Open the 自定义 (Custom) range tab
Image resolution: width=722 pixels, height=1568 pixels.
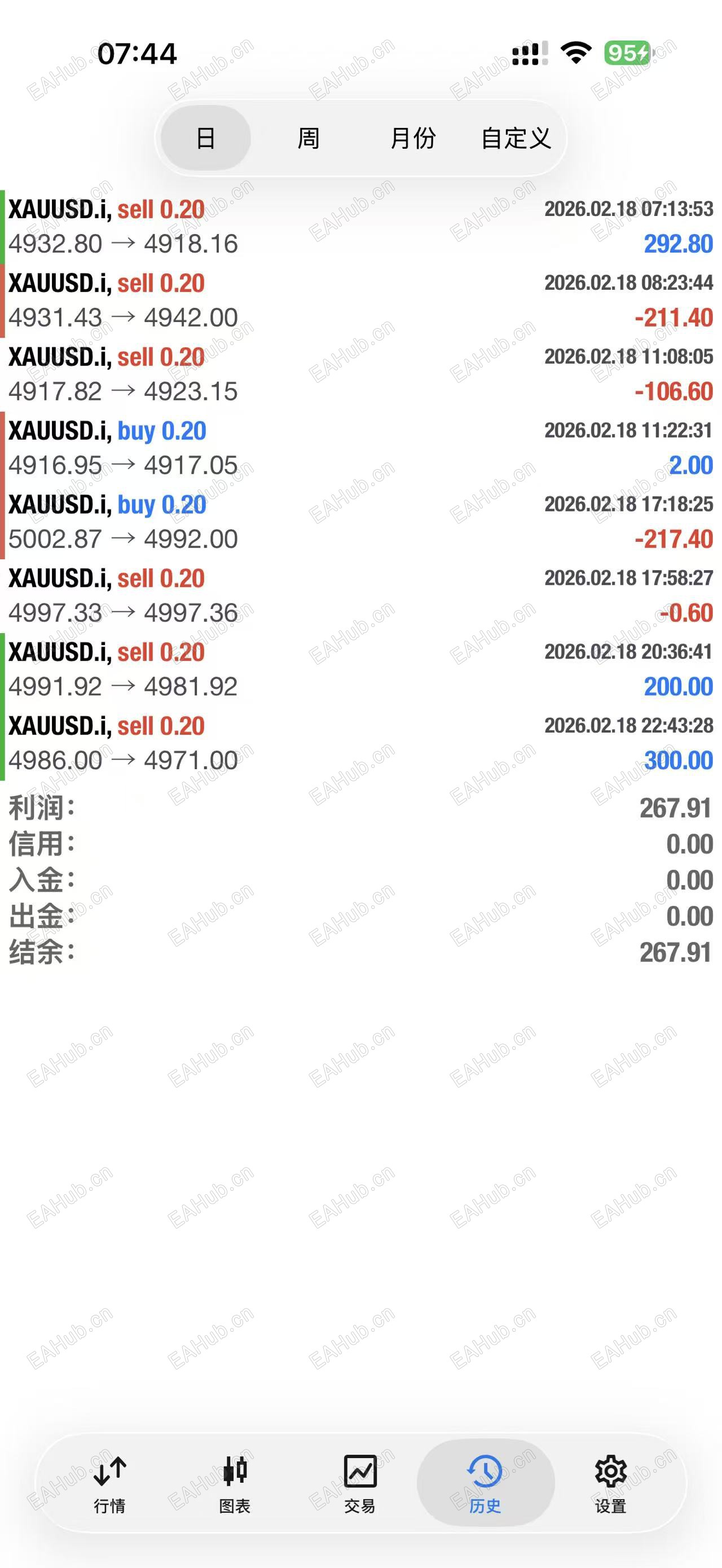(x=517, y=138)
